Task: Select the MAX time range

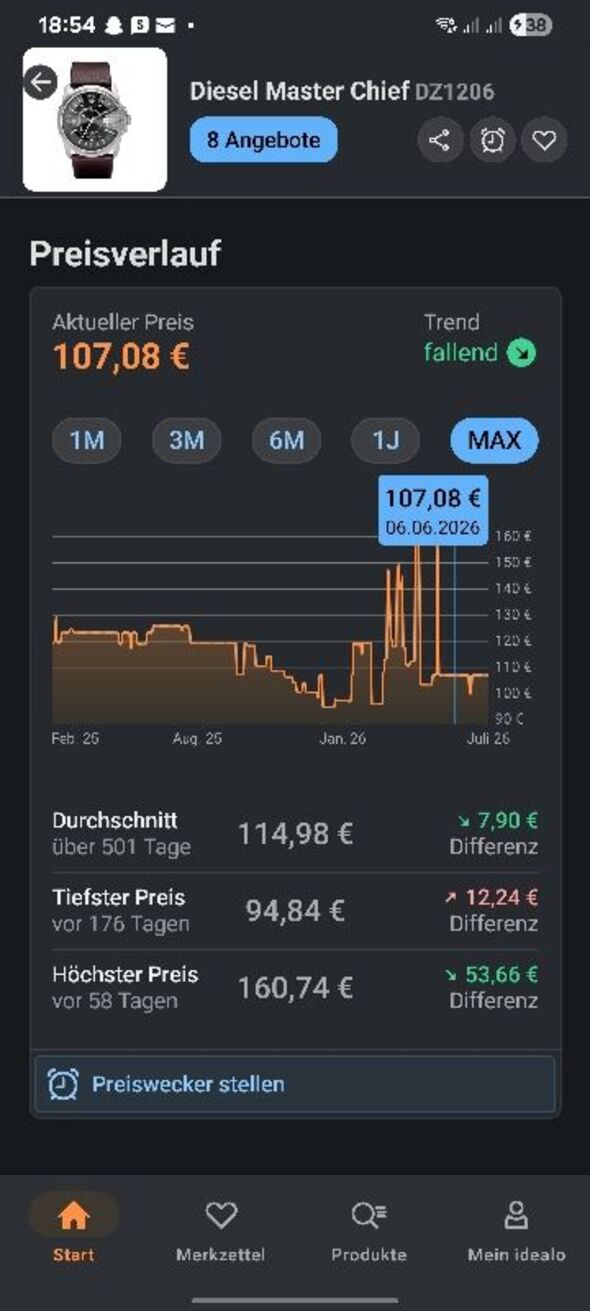Action: click(x=494, y=440)
